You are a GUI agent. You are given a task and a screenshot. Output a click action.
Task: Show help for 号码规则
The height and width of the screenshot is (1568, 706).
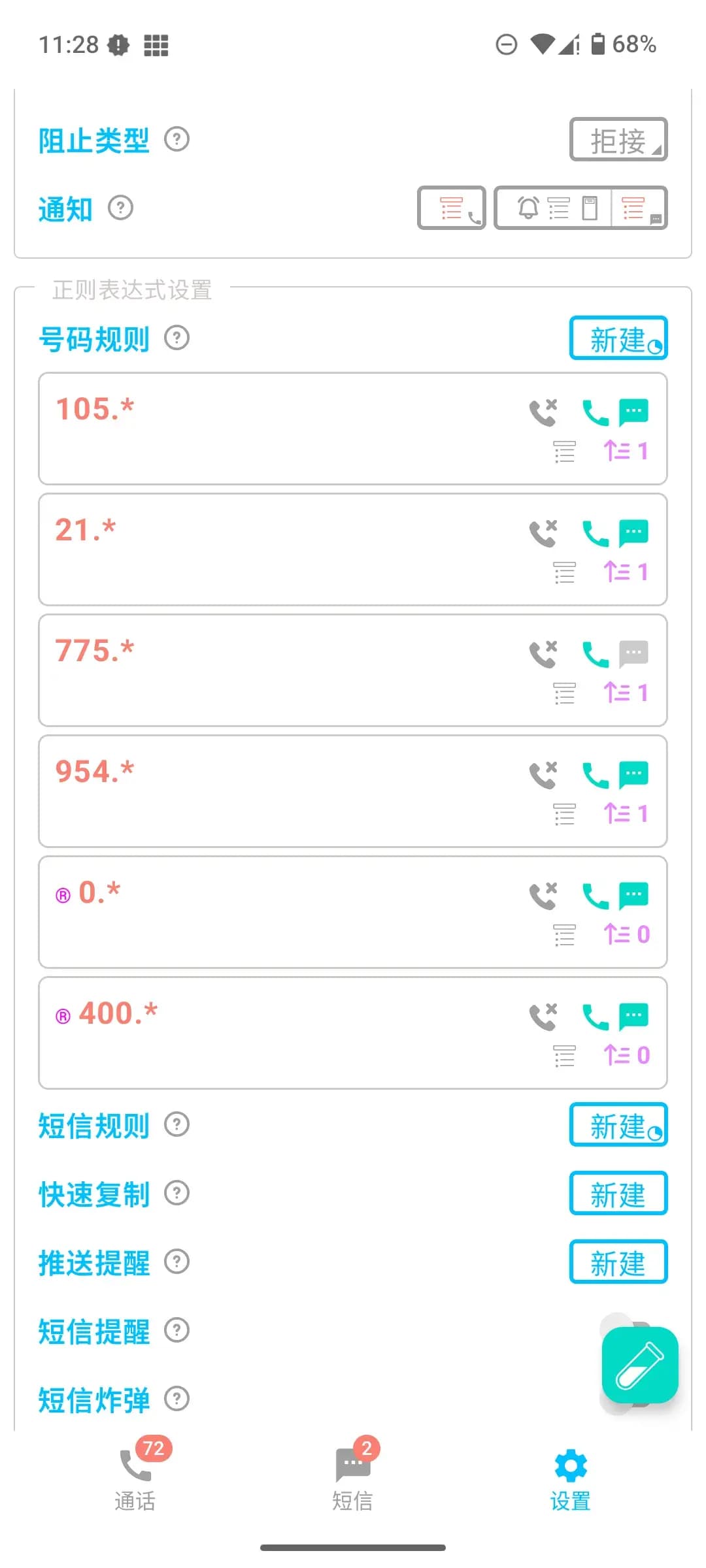[176, 338]
